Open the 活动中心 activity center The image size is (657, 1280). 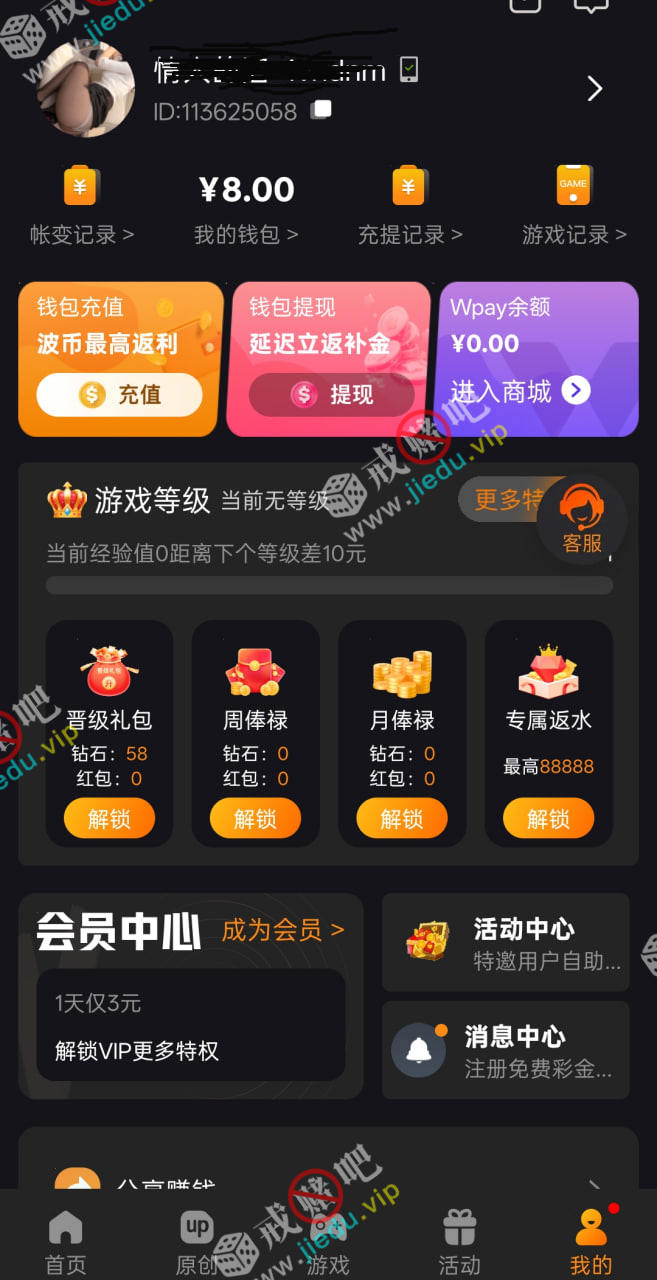pyautogui.click(x=505, y=942)
